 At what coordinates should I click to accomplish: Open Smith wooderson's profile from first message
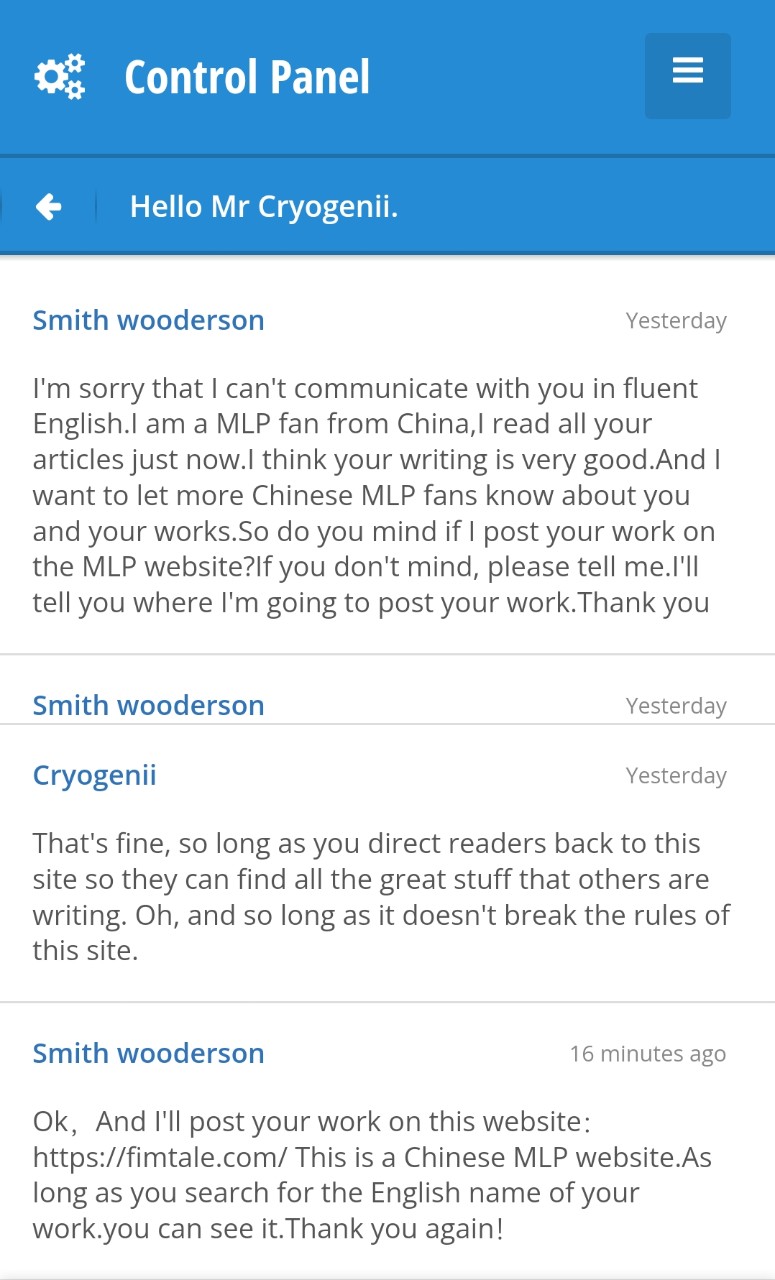[x=148, y=320]
